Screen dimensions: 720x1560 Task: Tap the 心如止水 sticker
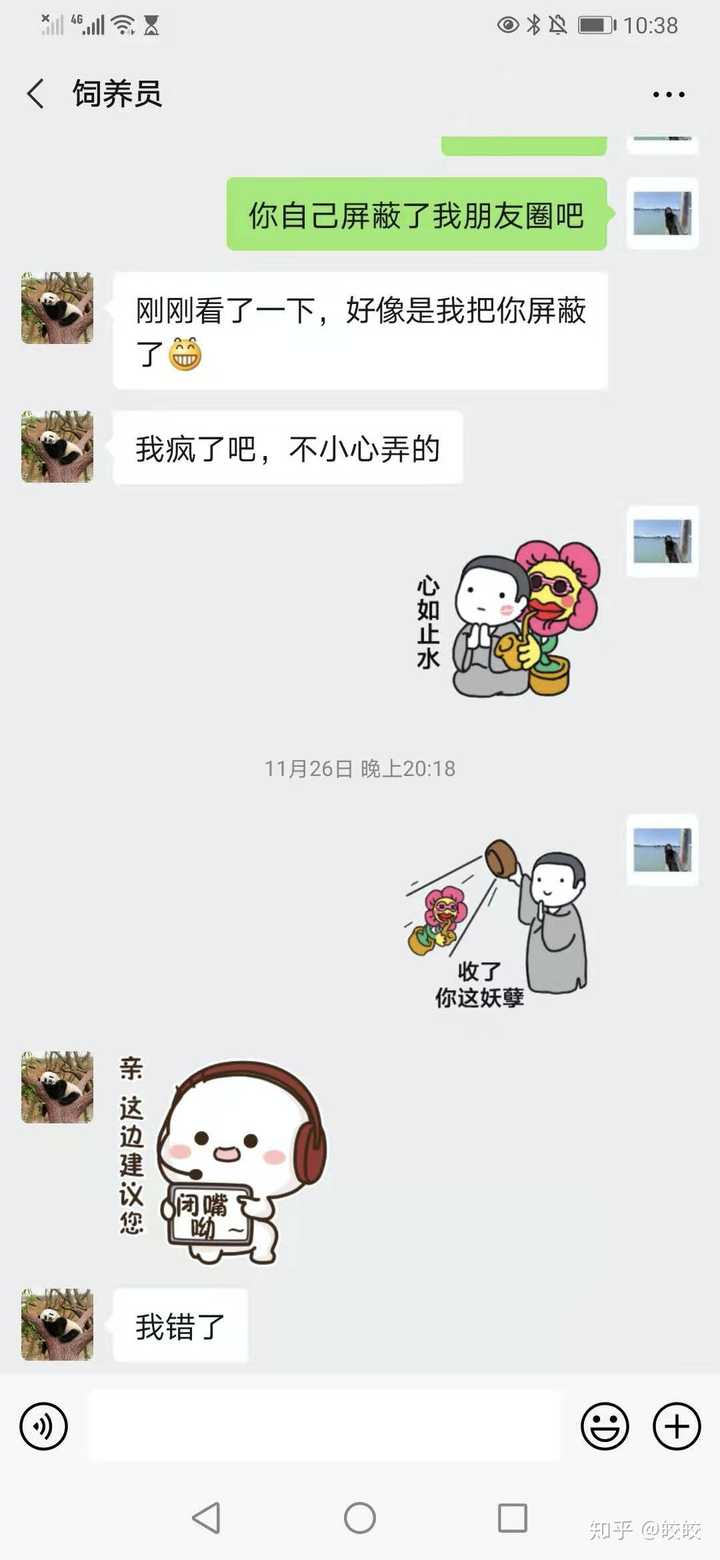coord(500,625)
